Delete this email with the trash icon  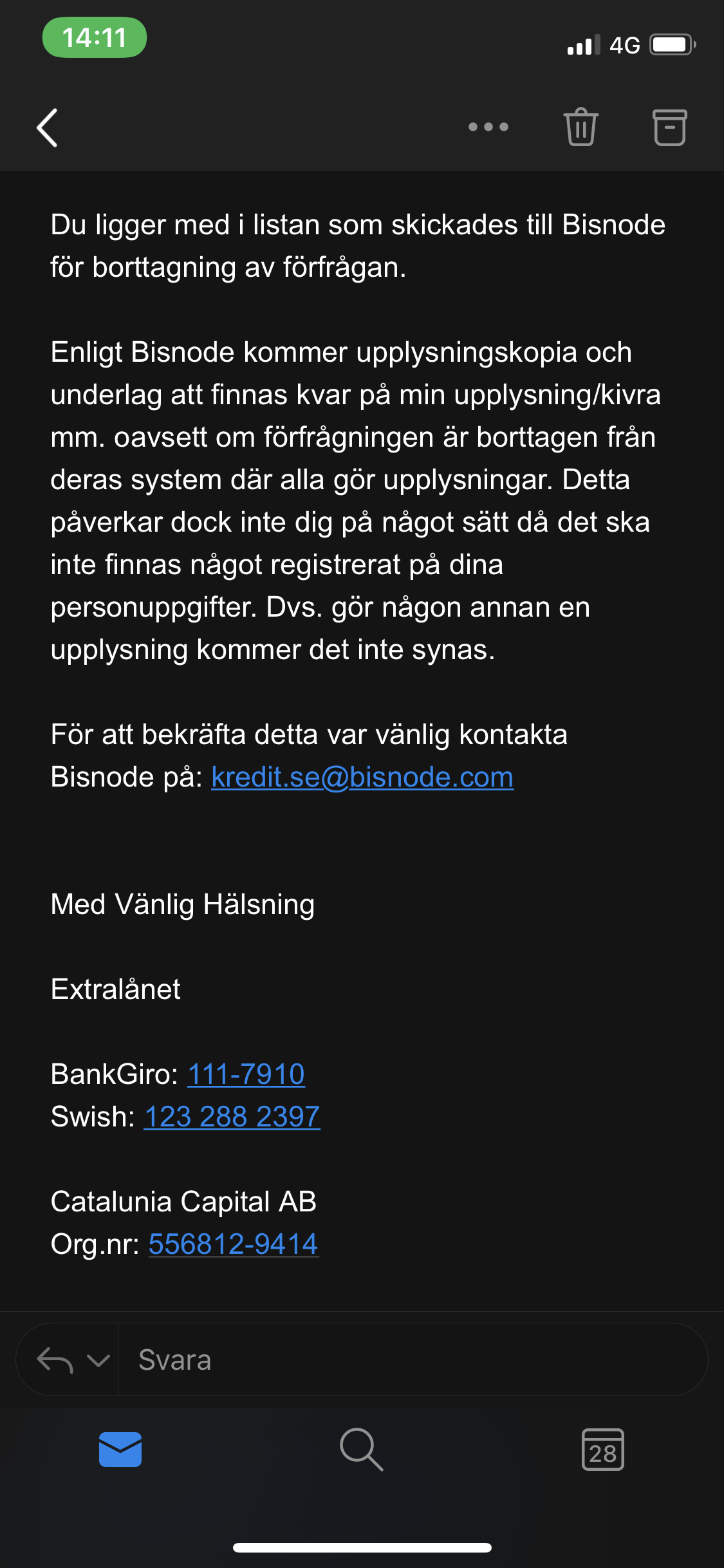pos(580,127)
